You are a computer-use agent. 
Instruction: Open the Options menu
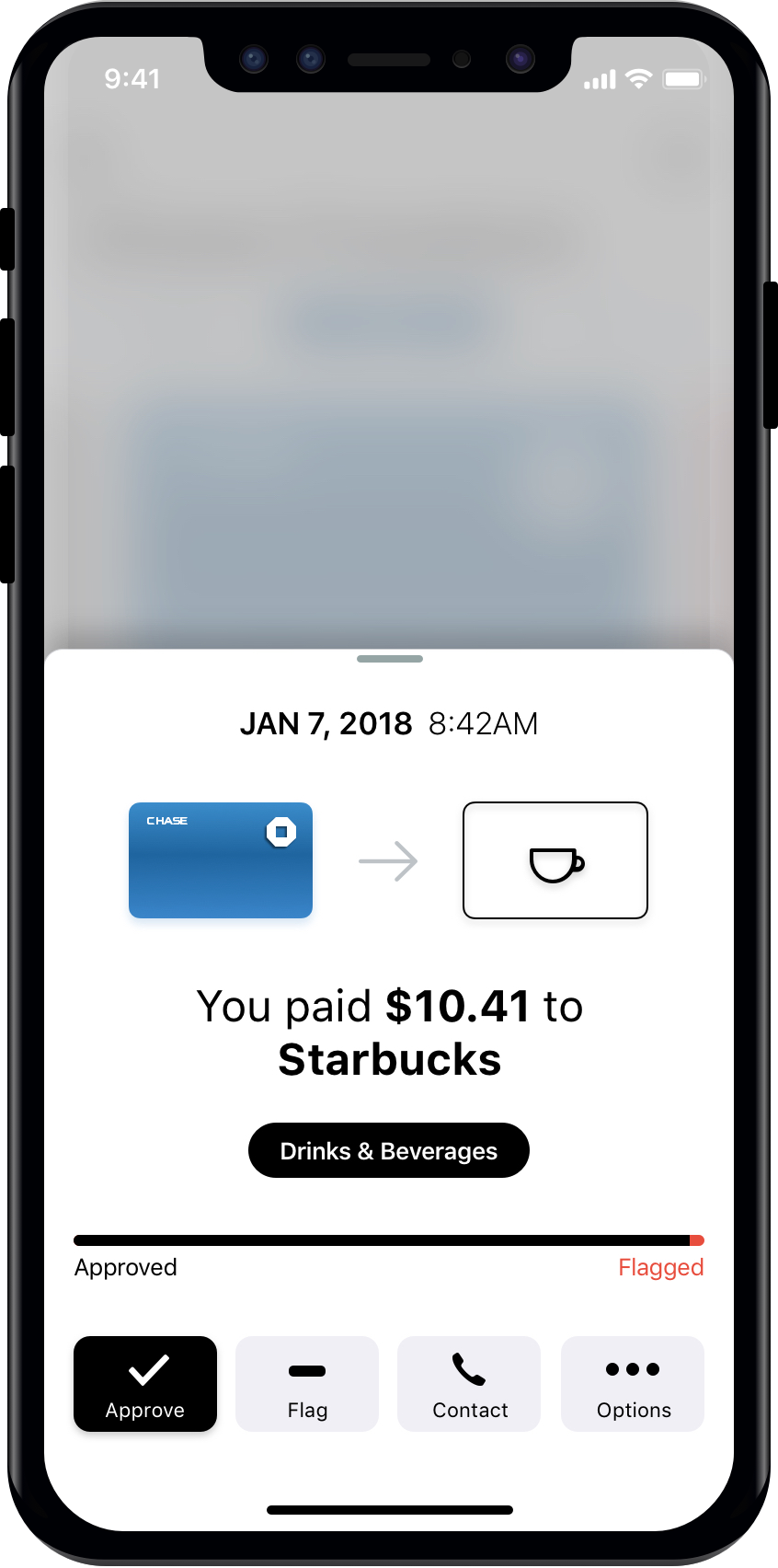tap(633, 1383)
